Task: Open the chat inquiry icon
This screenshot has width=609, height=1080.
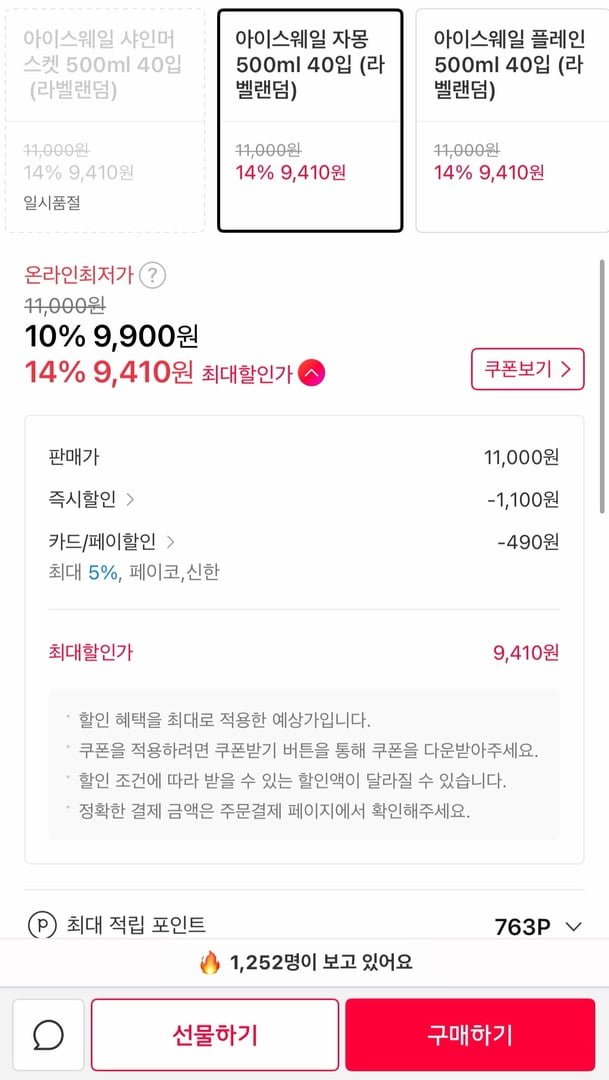Action: 48,1034
